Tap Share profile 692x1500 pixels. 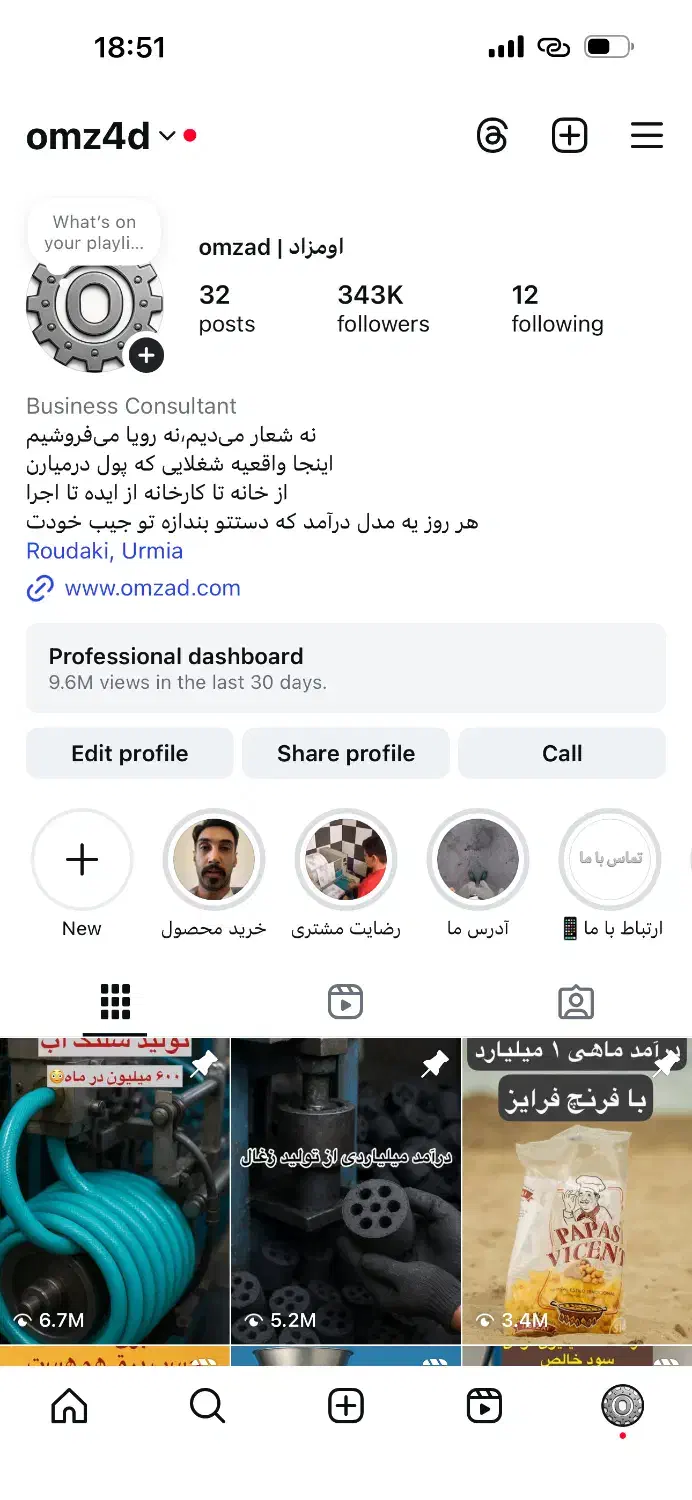[x=346, y=753]
